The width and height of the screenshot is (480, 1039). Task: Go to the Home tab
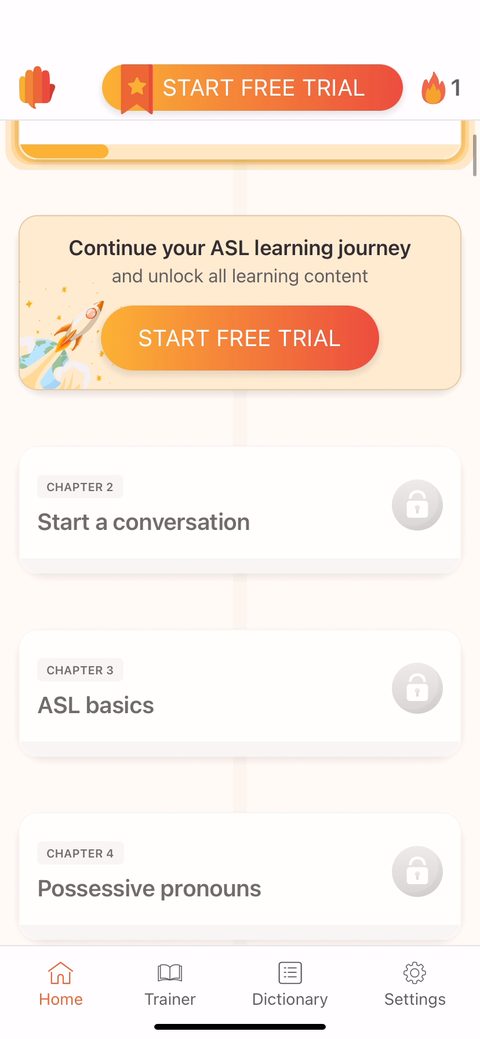tap(60, 984)
